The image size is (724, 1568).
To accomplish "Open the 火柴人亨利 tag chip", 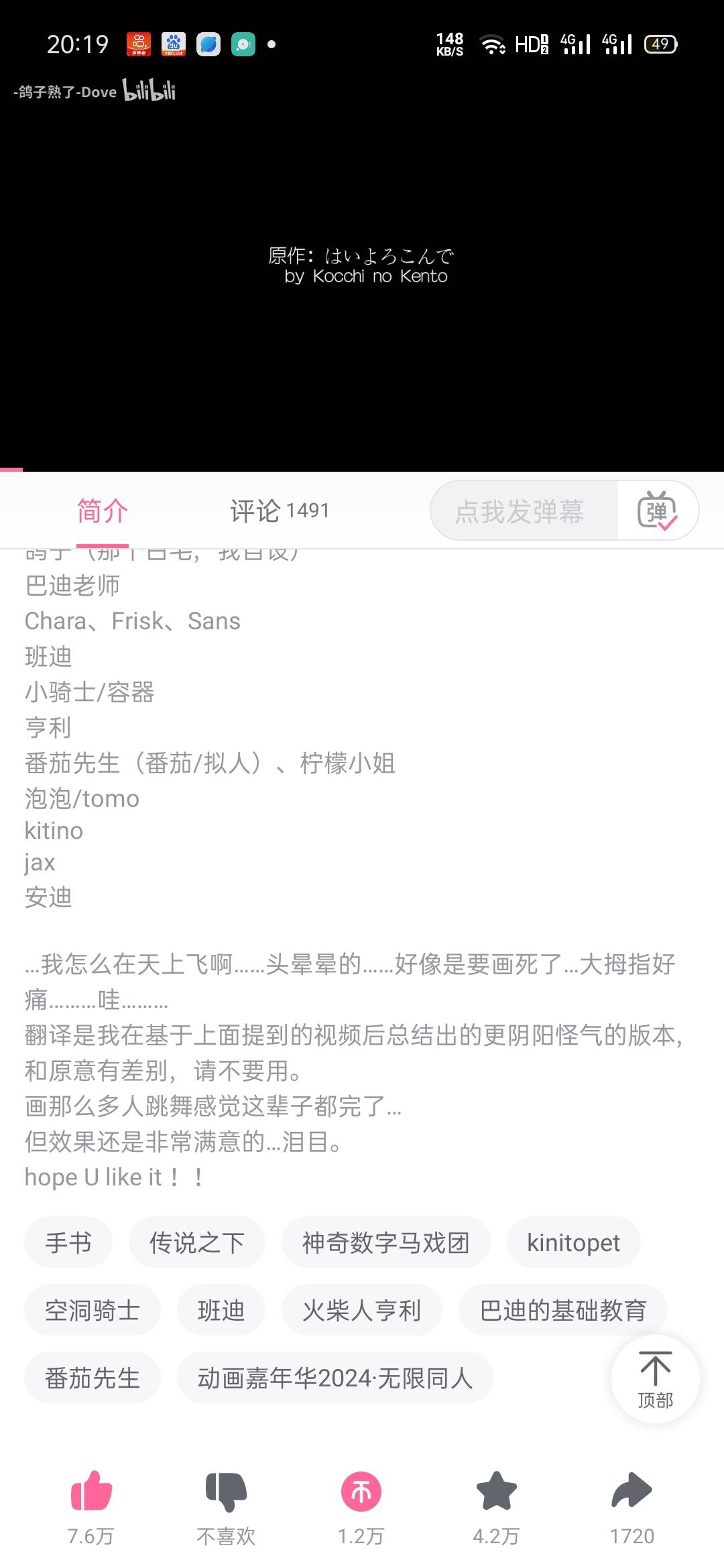I will (x=361, y=1311).
